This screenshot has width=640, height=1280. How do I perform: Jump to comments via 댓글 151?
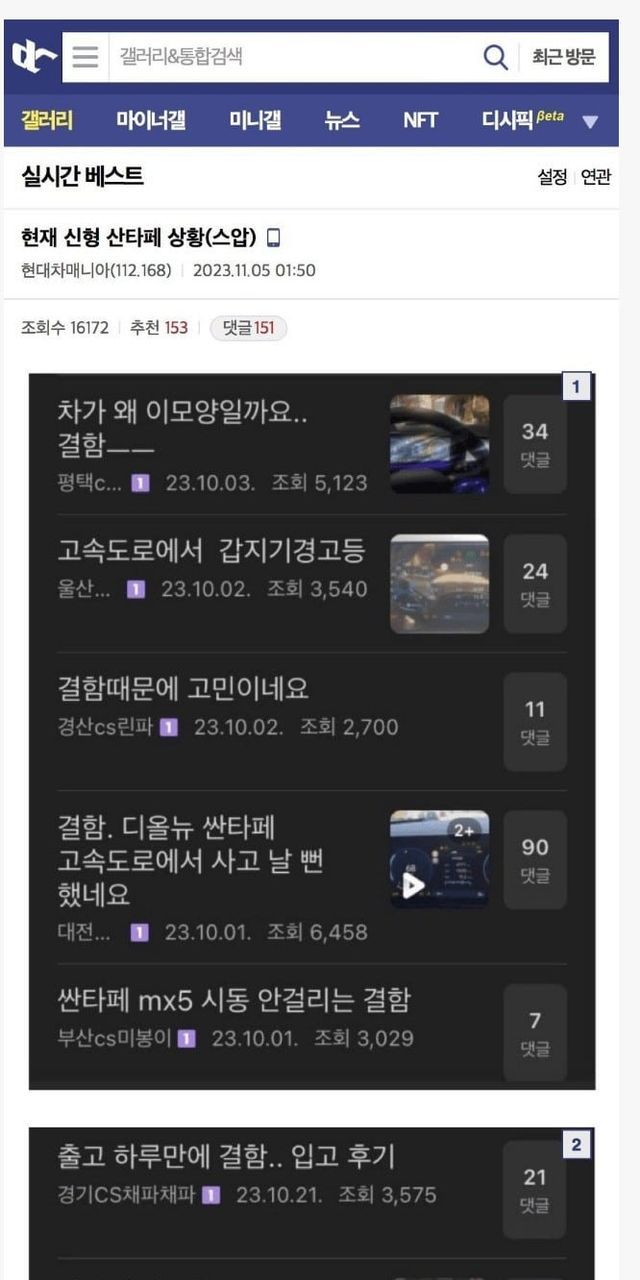coord(248,327)
